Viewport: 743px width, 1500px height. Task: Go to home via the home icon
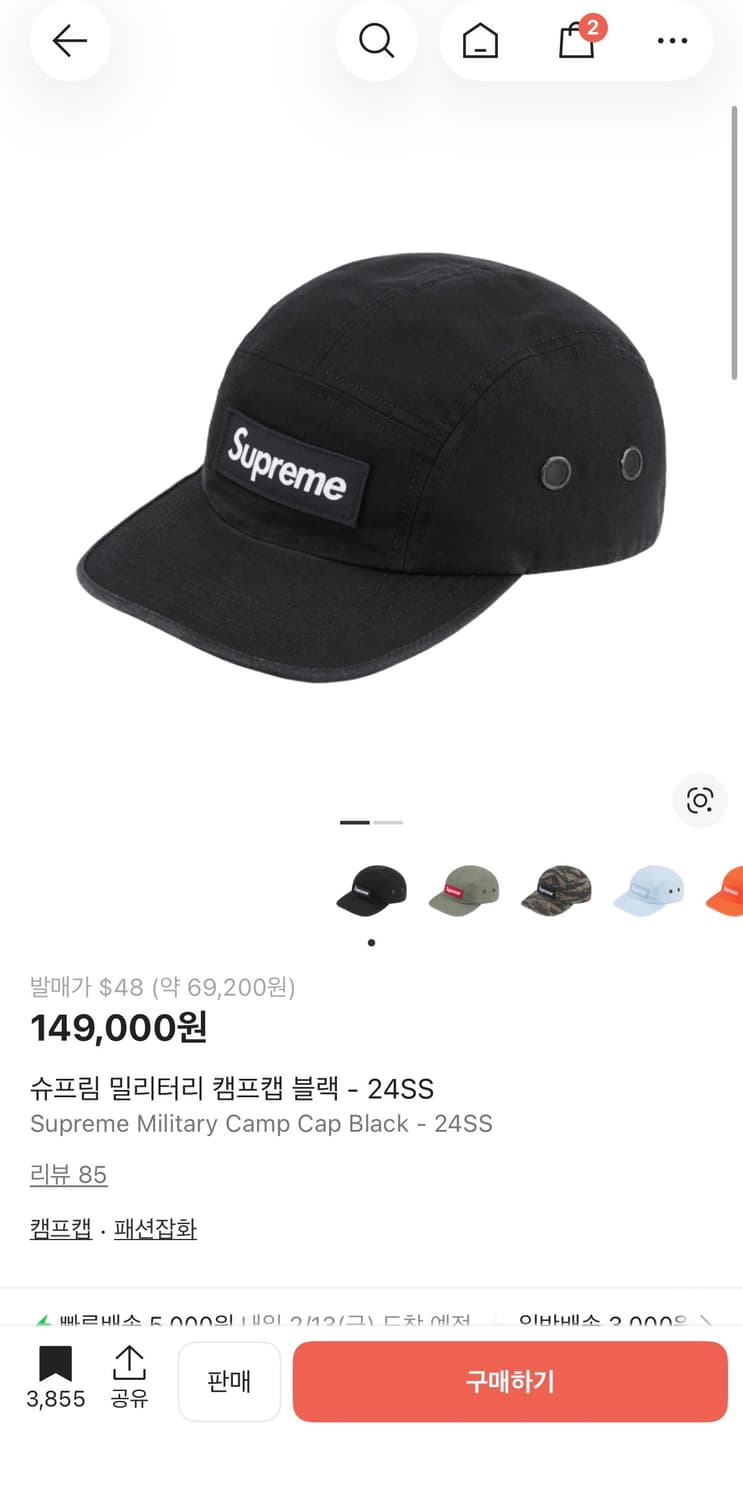[x=478, y=41]
